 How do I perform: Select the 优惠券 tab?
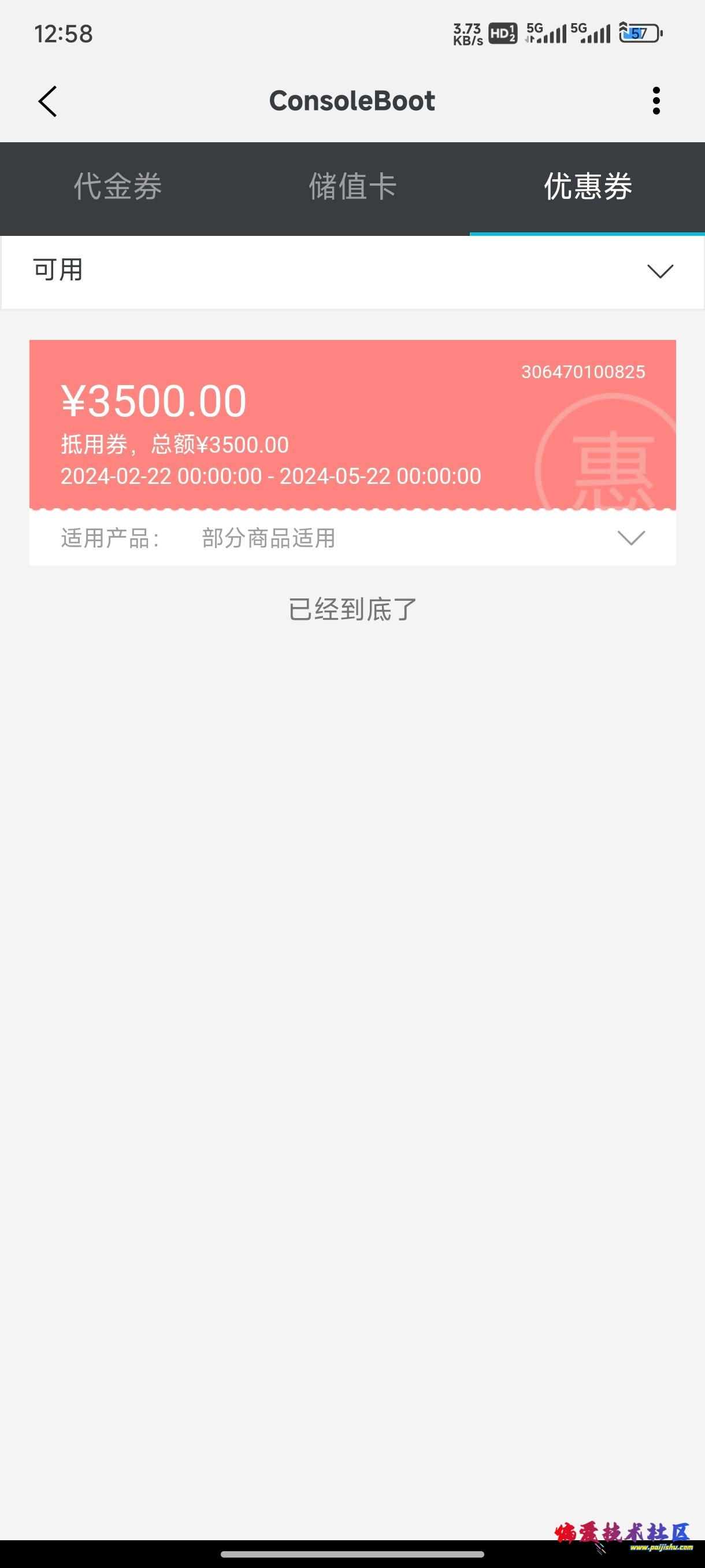[588, 187]
